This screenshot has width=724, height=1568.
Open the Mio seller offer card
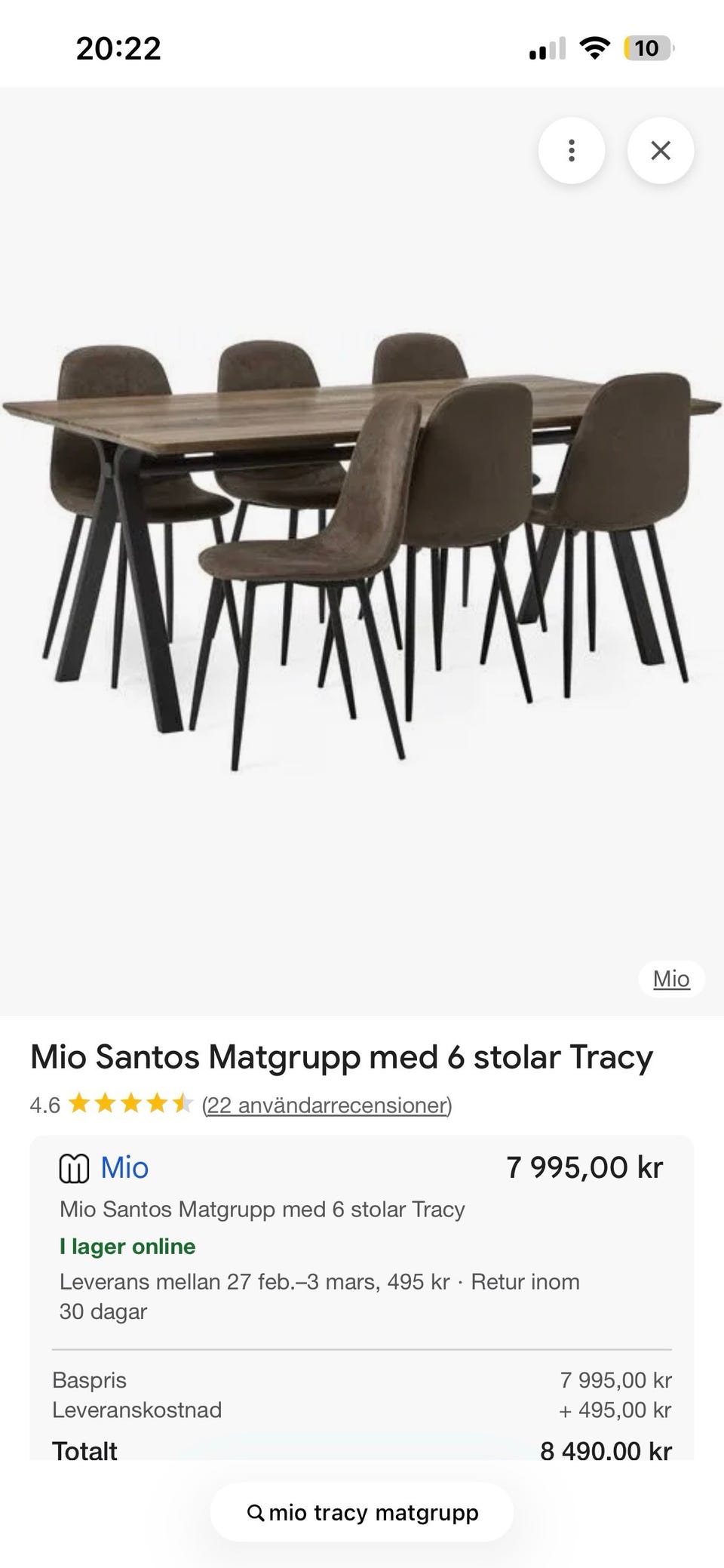click(x=362, y=1298)
